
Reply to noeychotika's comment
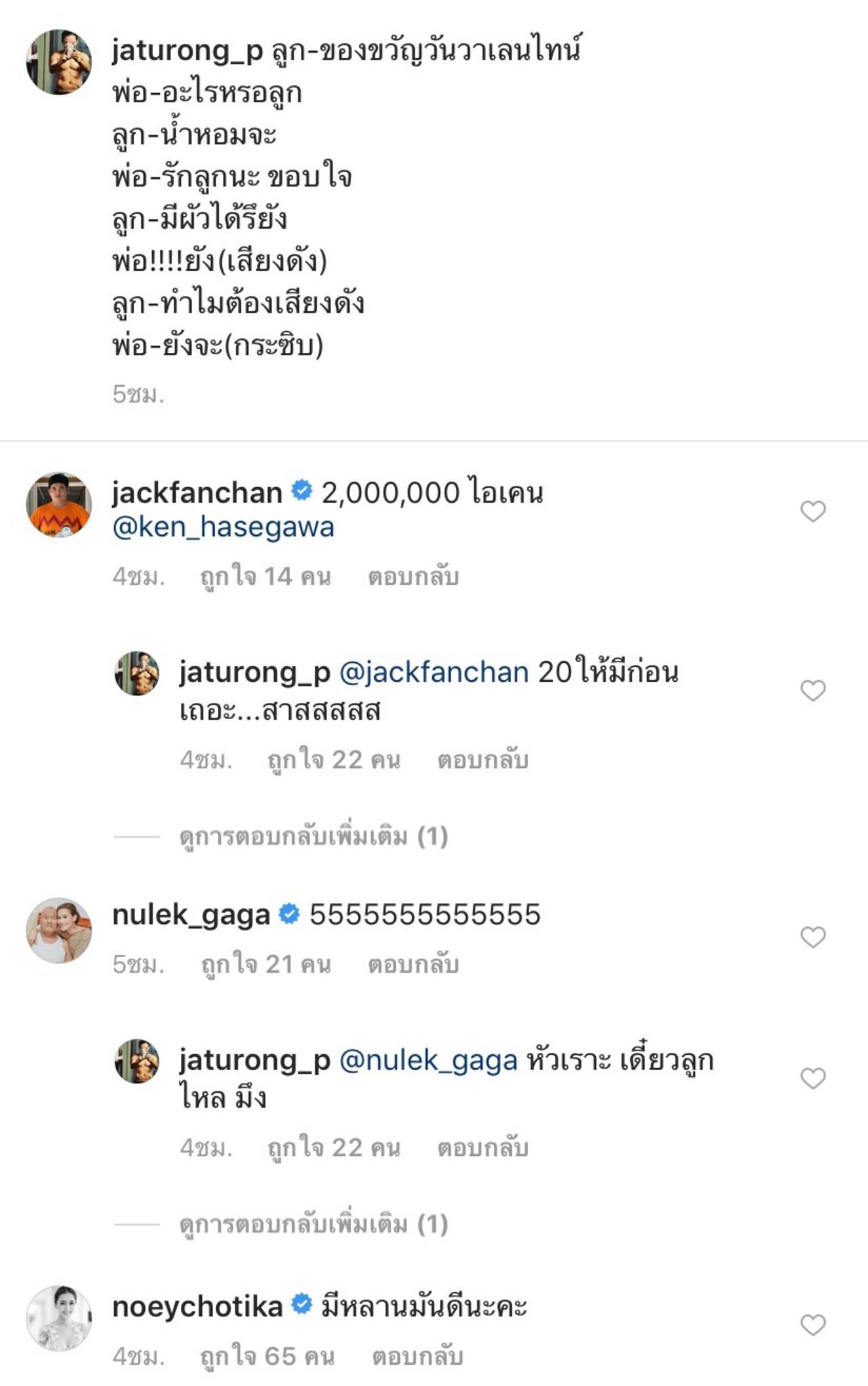[x=417, y=1356]
